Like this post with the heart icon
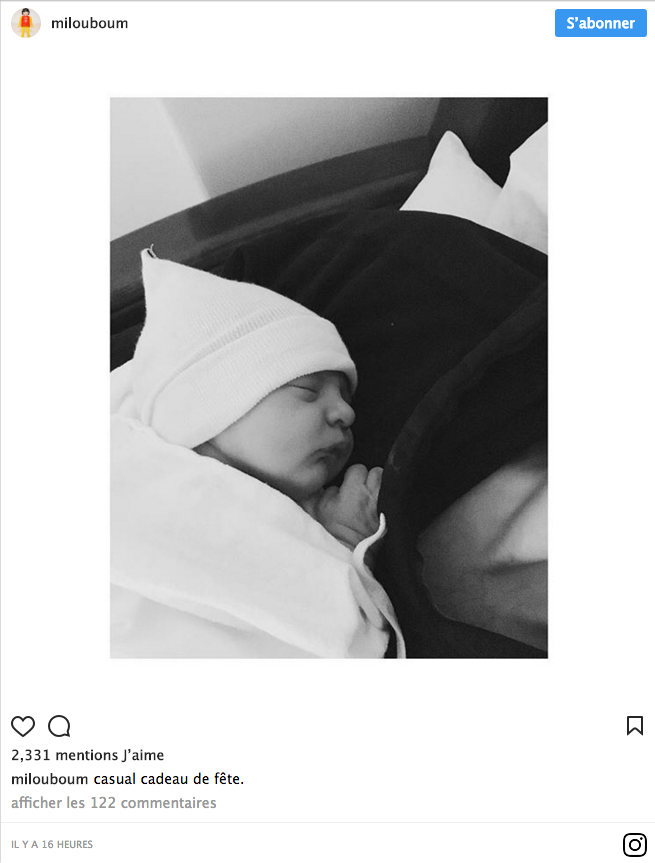The width and height of the screenshot is (655, 863). coord(23,726)
